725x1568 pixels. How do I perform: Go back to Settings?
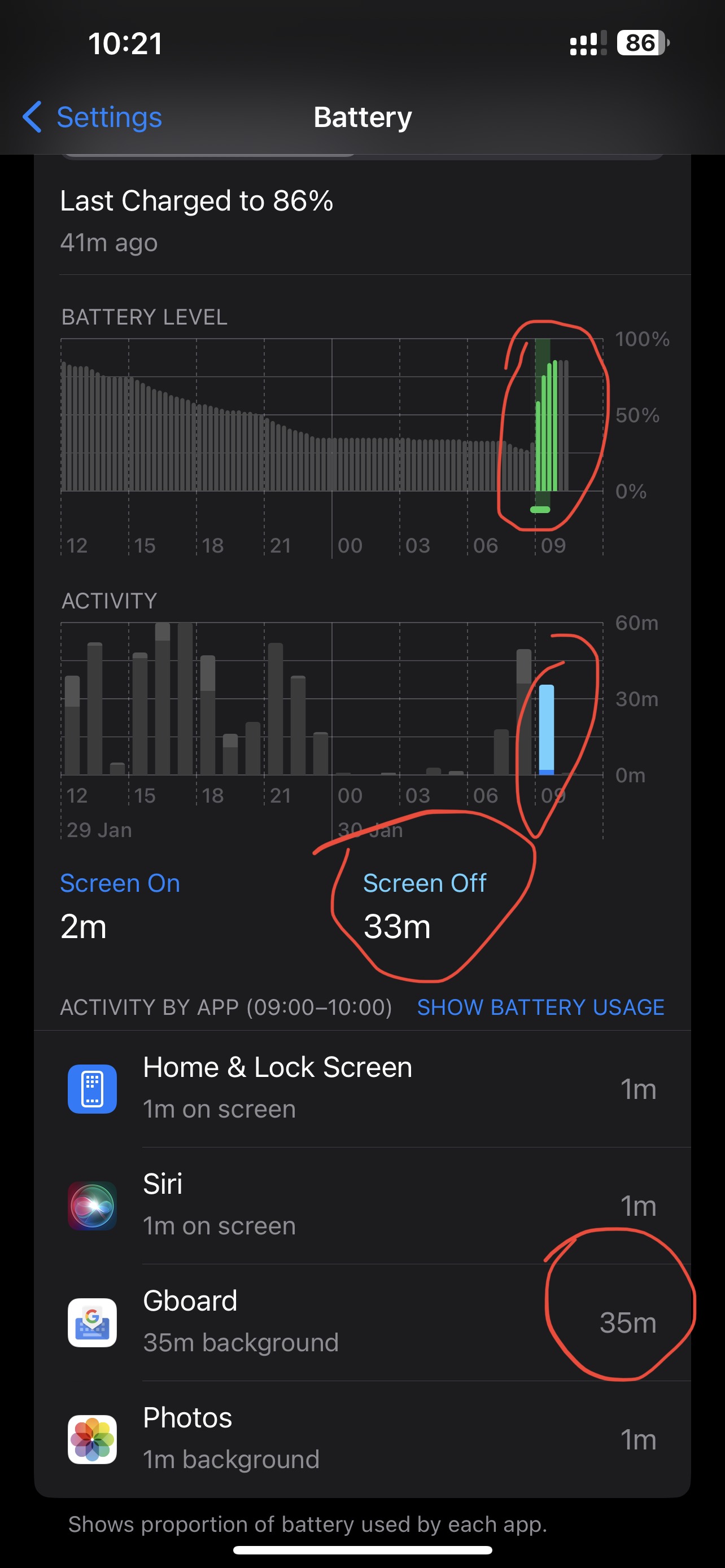(92, 117)
